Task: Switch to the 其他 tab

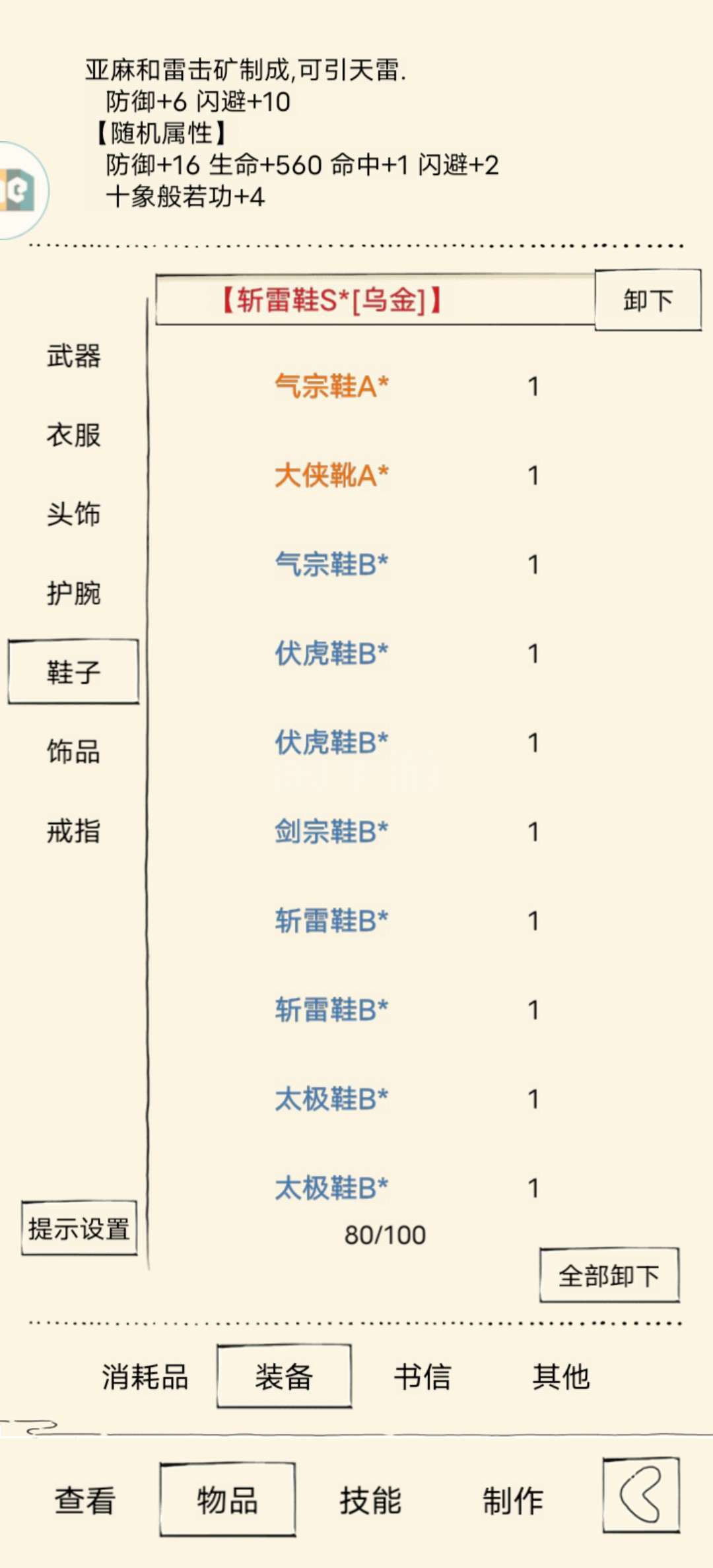Action: click(561, 1377)
